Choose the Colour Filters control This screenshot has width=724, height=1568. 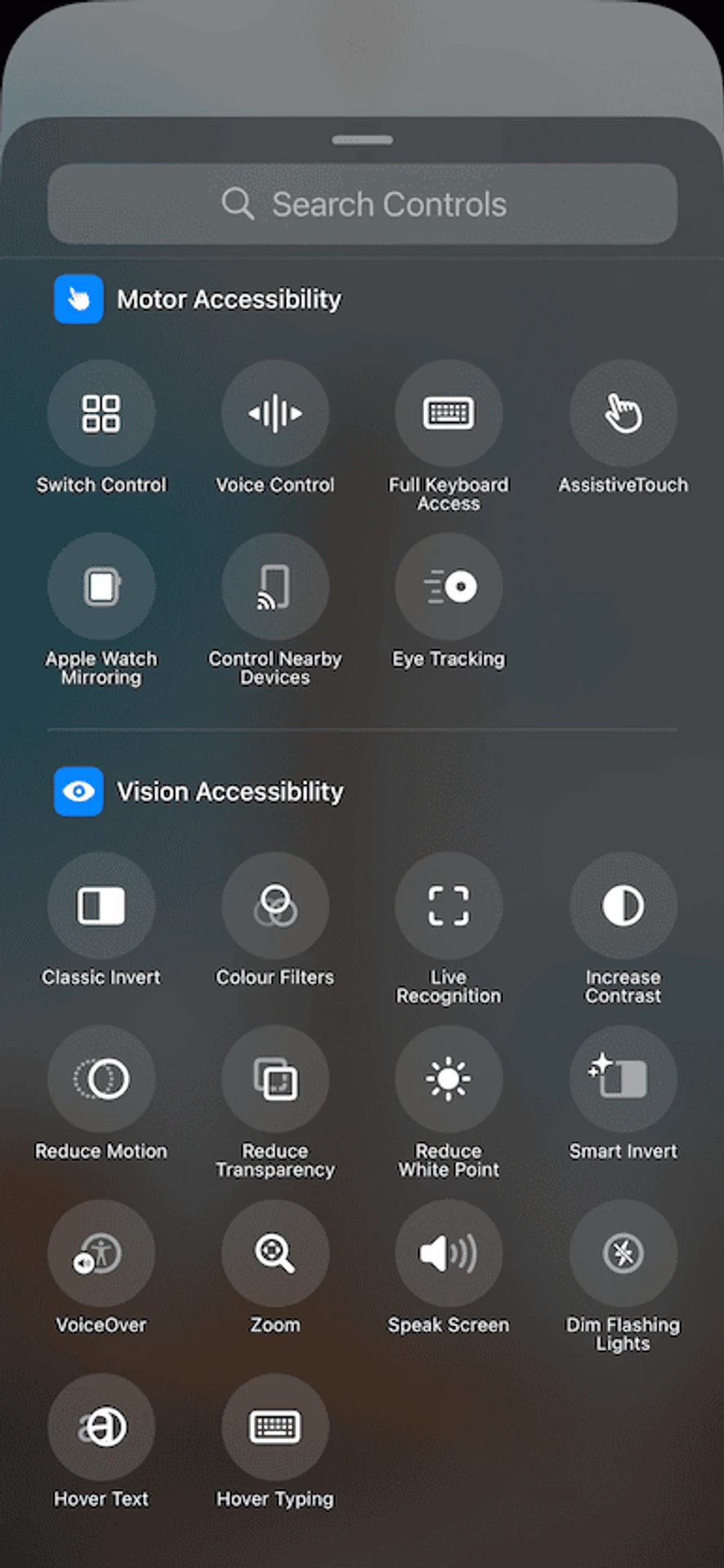(275, 906)
